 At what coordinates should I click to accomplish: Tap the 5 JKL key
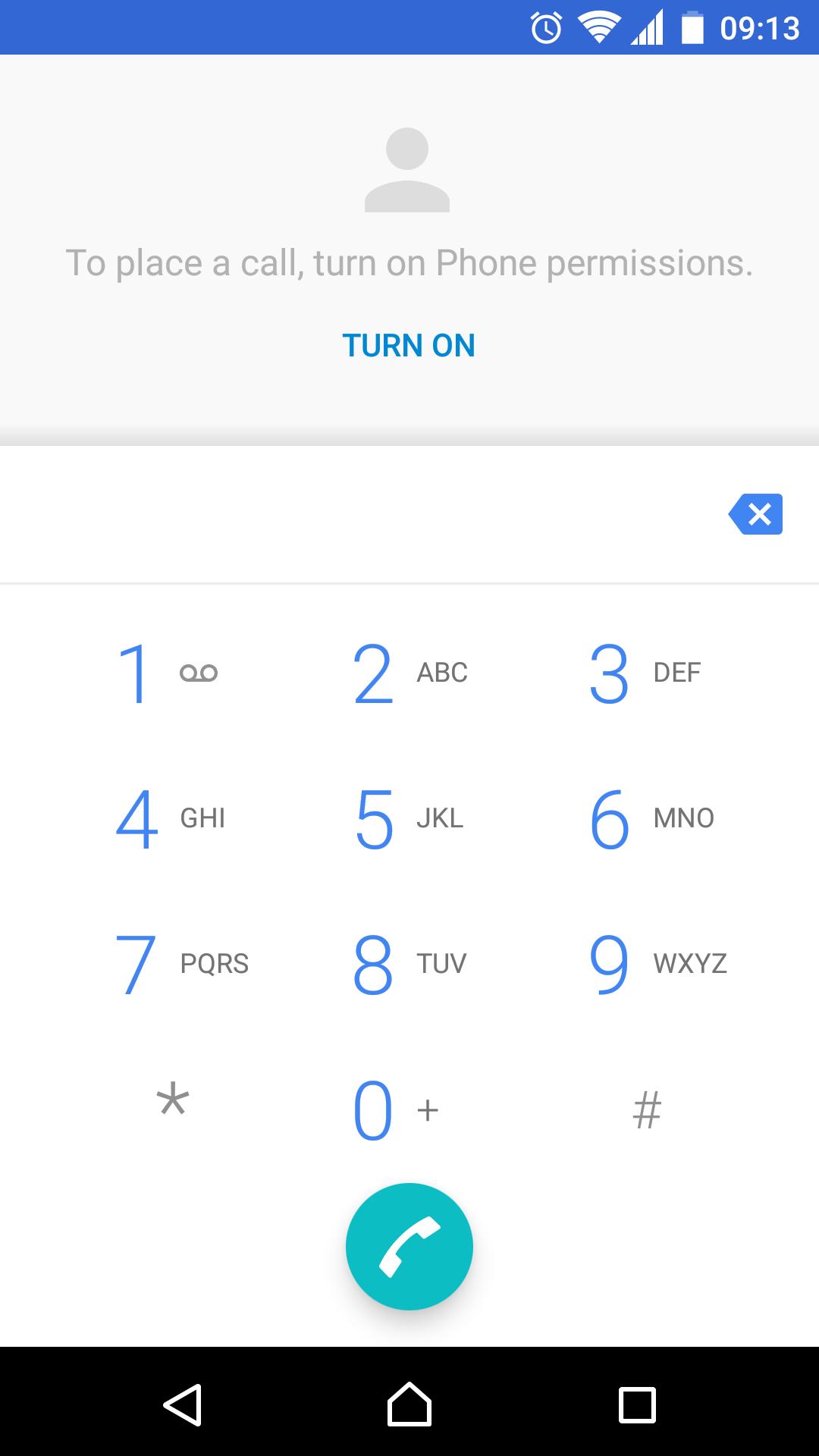pos(409,818)
